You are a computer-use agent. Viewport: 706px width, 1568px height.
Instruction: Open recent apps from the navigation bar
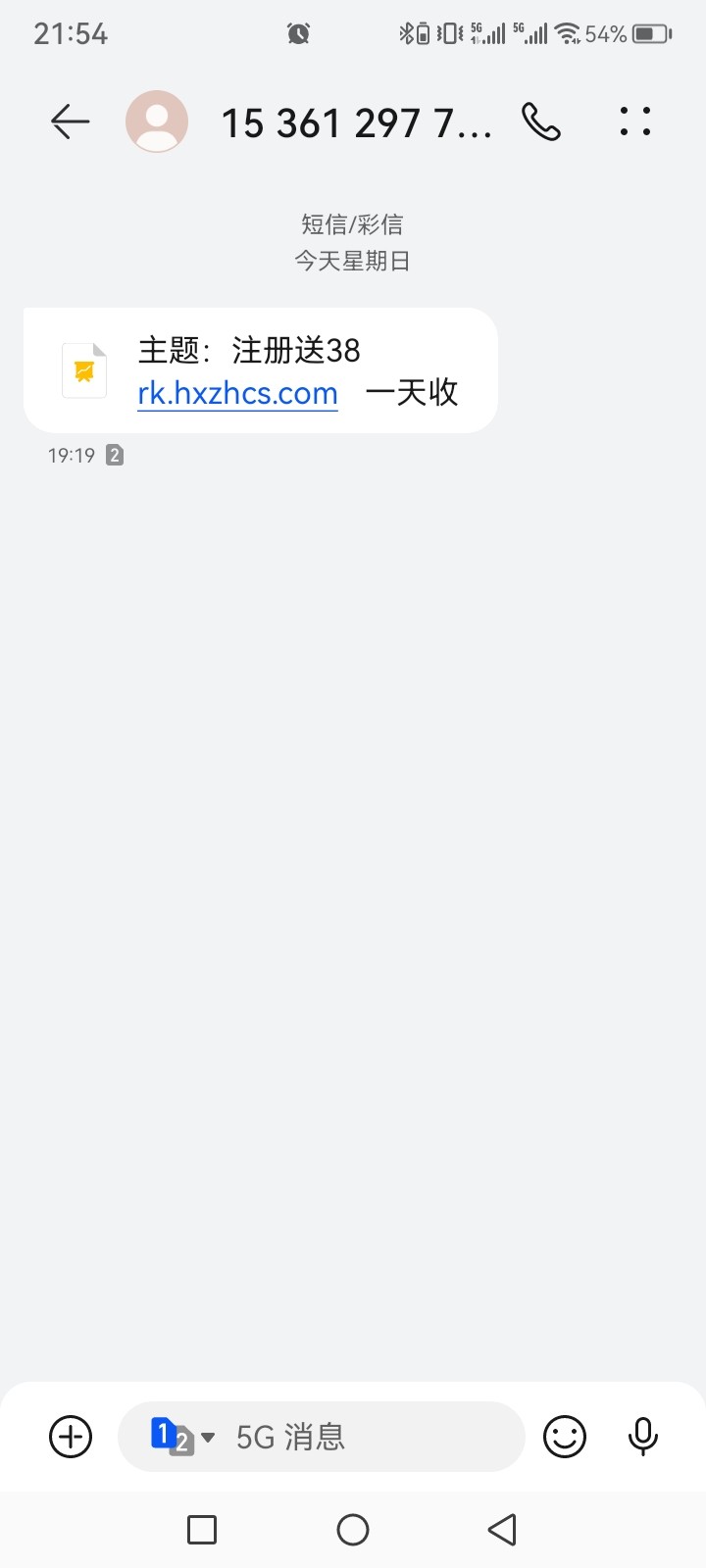[202, 1530]
